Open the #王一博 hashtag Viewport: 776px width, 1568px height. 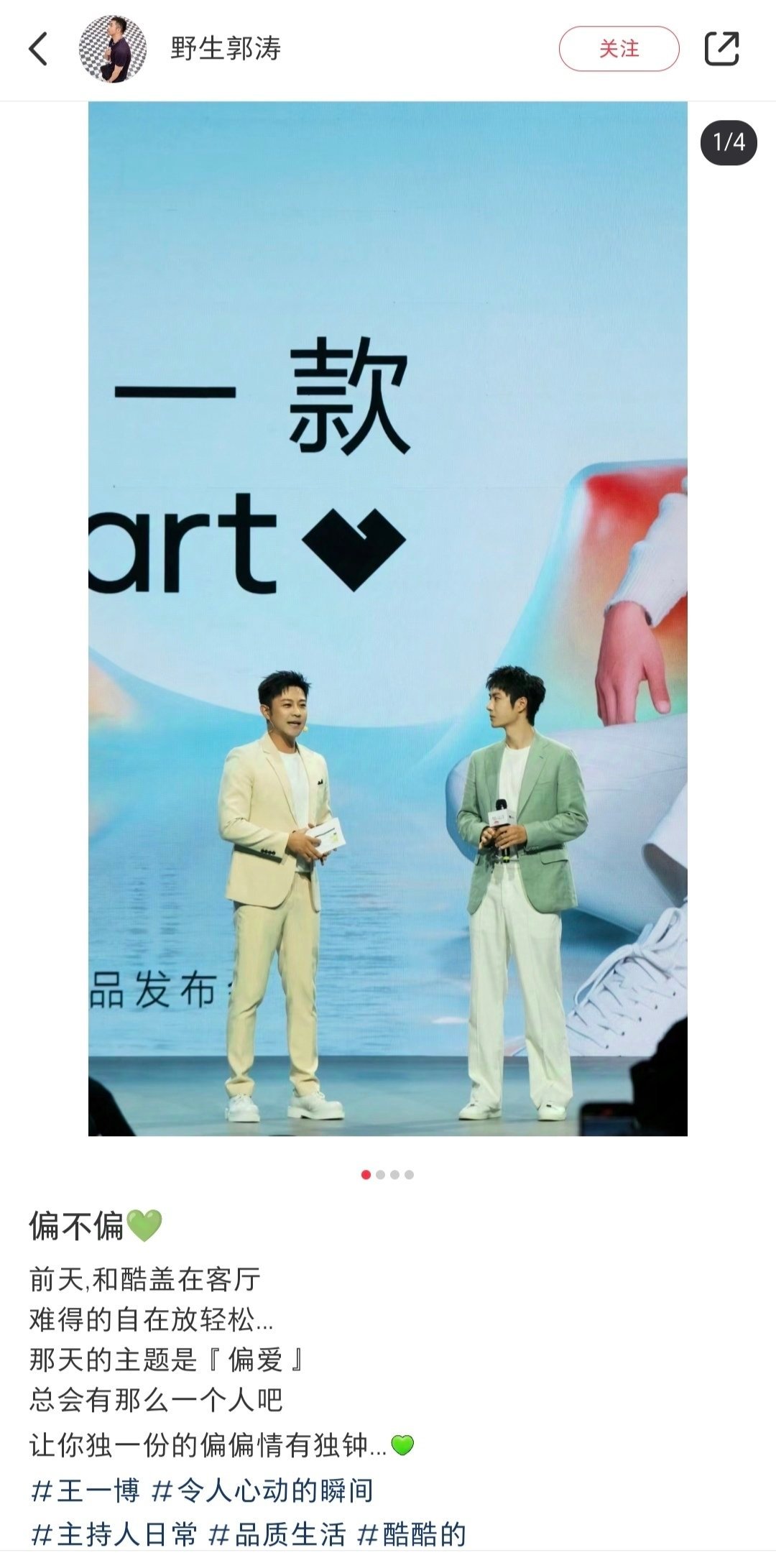click(x=85, y=1491)
